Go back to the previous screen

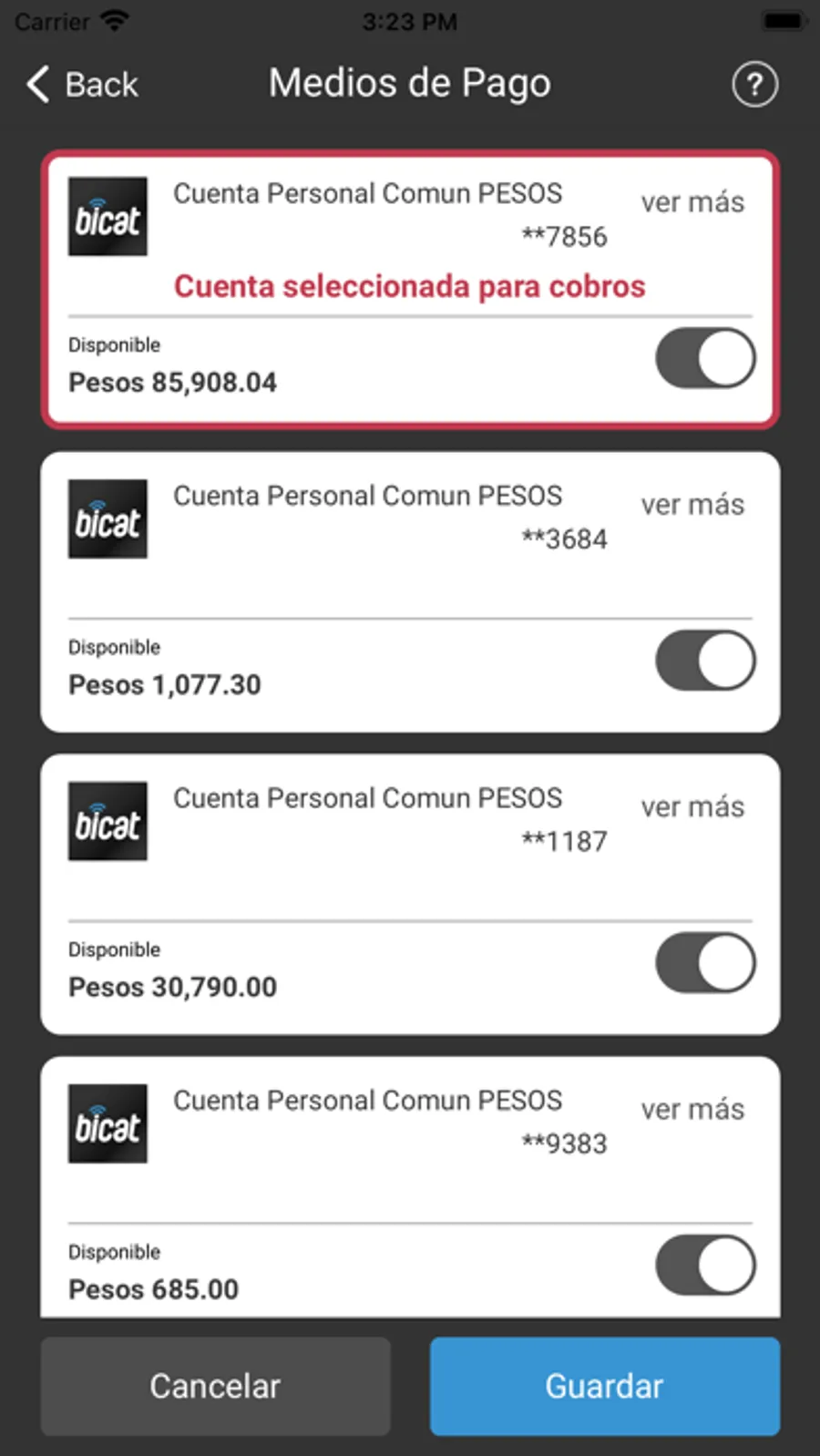82,85
